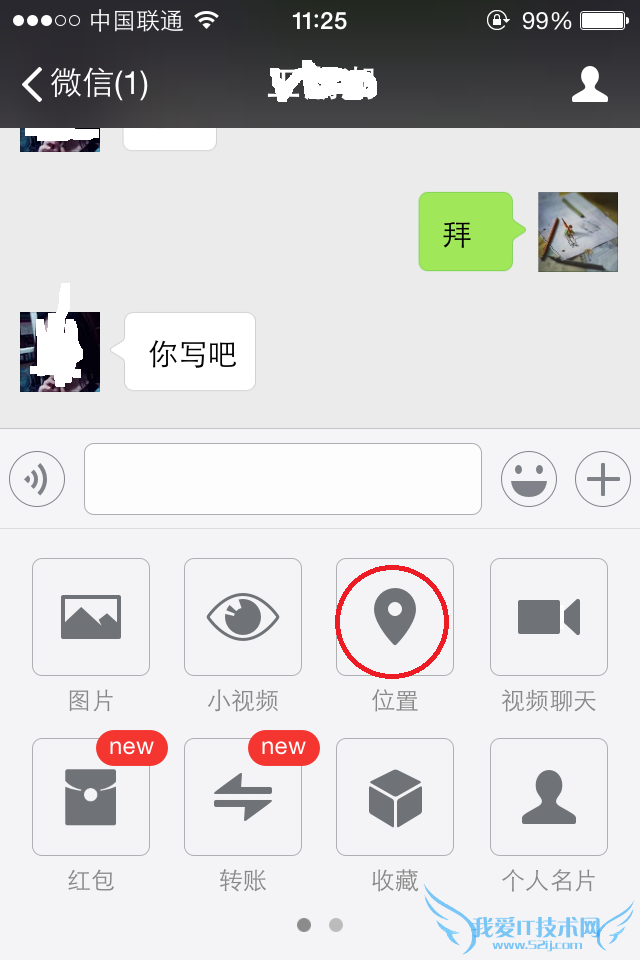Open sender avatar beside 你写吧
The height and width of the screenshot is (960, 640).
[60, 352]
